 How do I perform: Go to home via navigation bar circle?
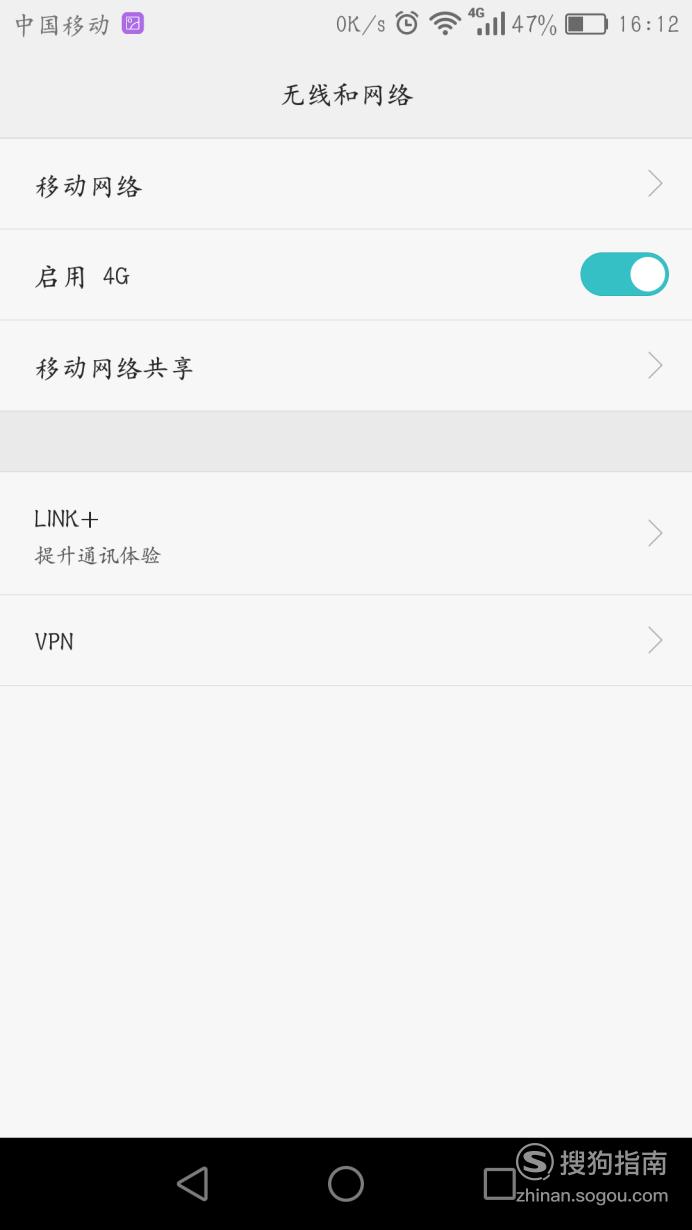tap(346, 1184)
